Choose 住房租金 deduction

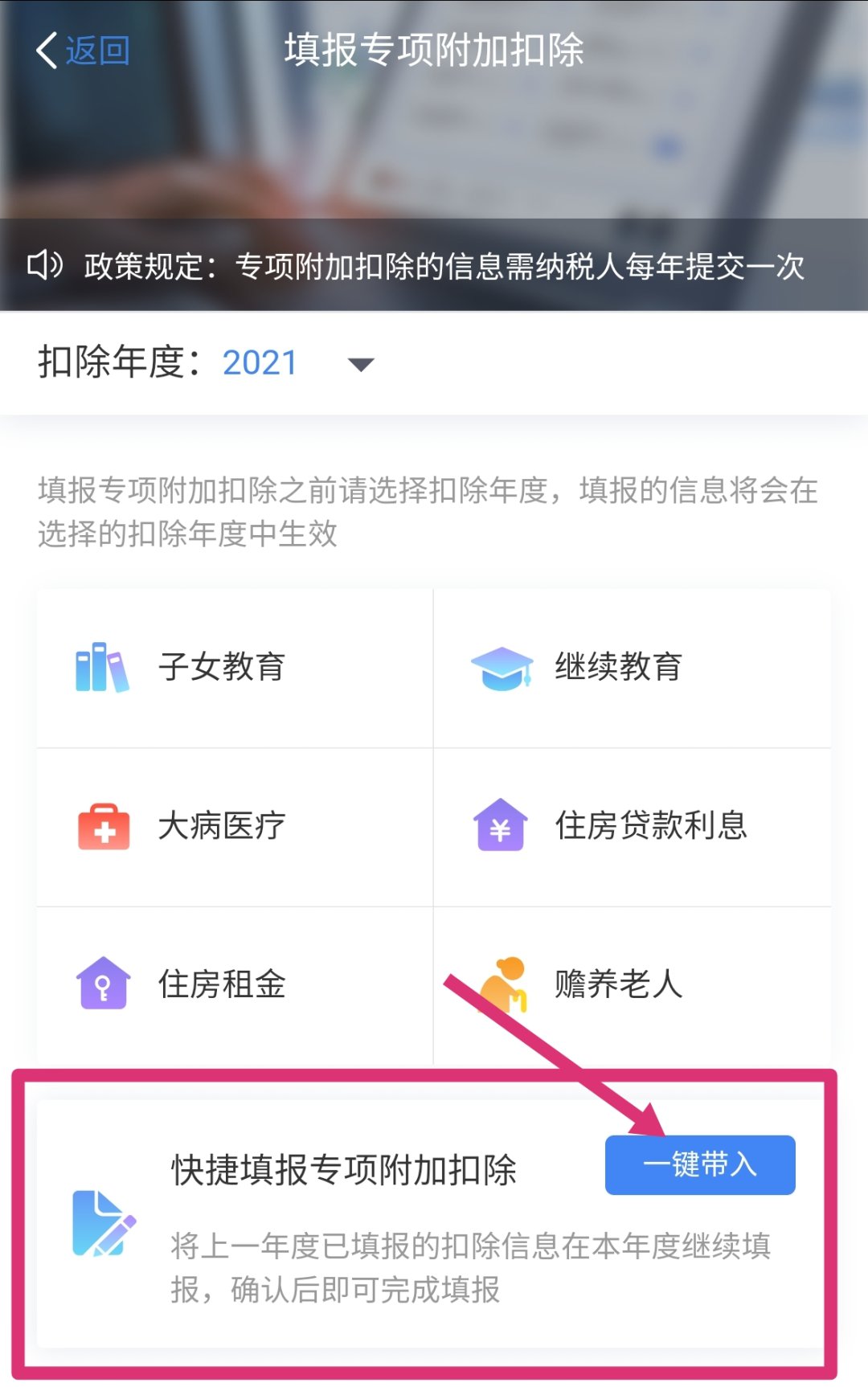click(233, 985)
